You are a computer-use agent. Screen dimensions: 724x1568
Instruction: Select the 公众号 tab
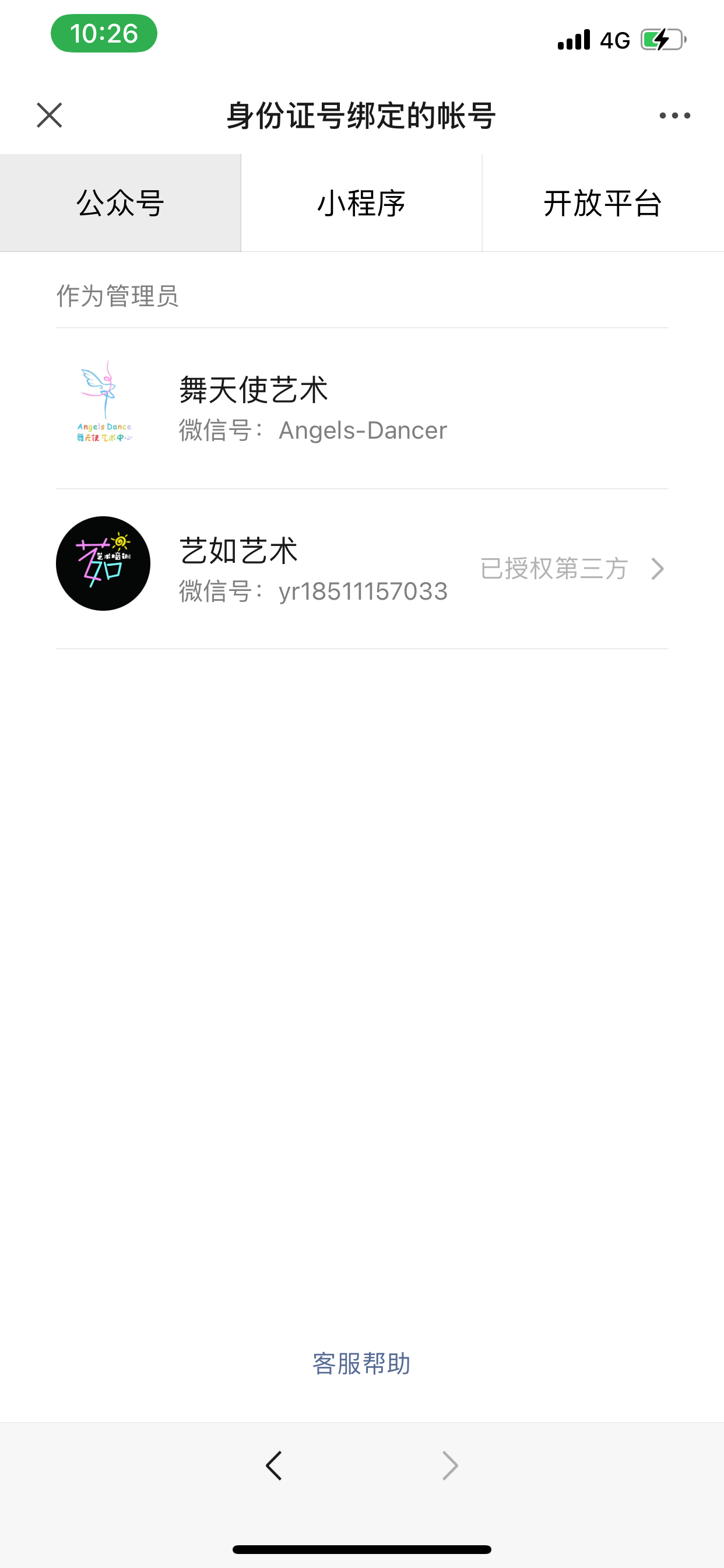(x=121, y=202)
